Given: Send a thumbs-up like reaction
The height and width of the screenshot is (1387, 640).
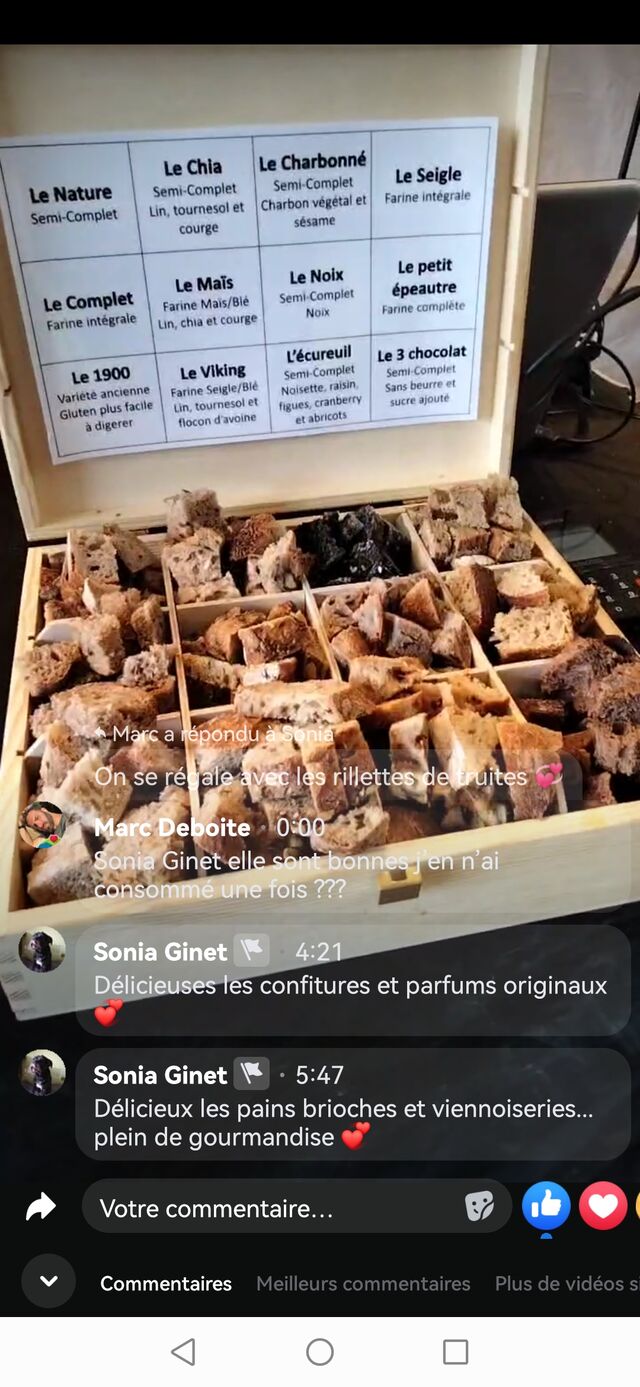Looking at the screenshot, I should (x=546, y=1206).
